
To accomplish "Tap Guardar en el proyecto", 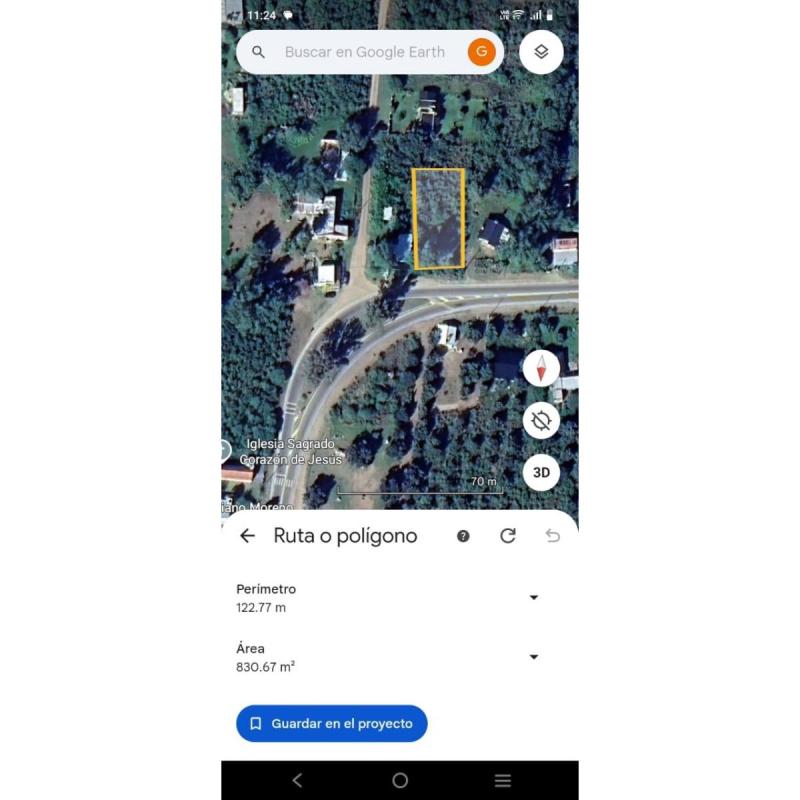I will (331, 723).
